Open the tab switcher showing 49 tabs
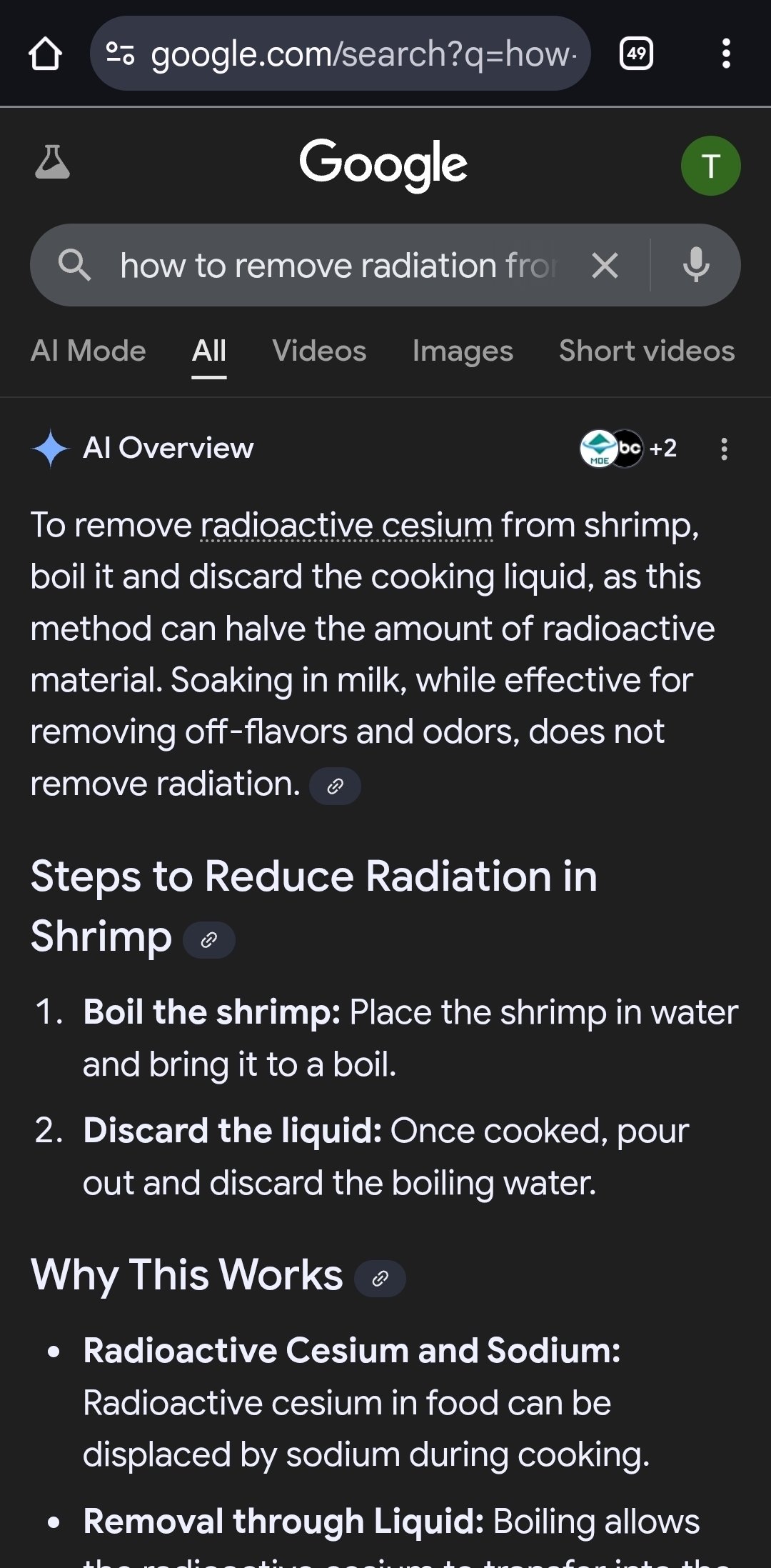 636,54
